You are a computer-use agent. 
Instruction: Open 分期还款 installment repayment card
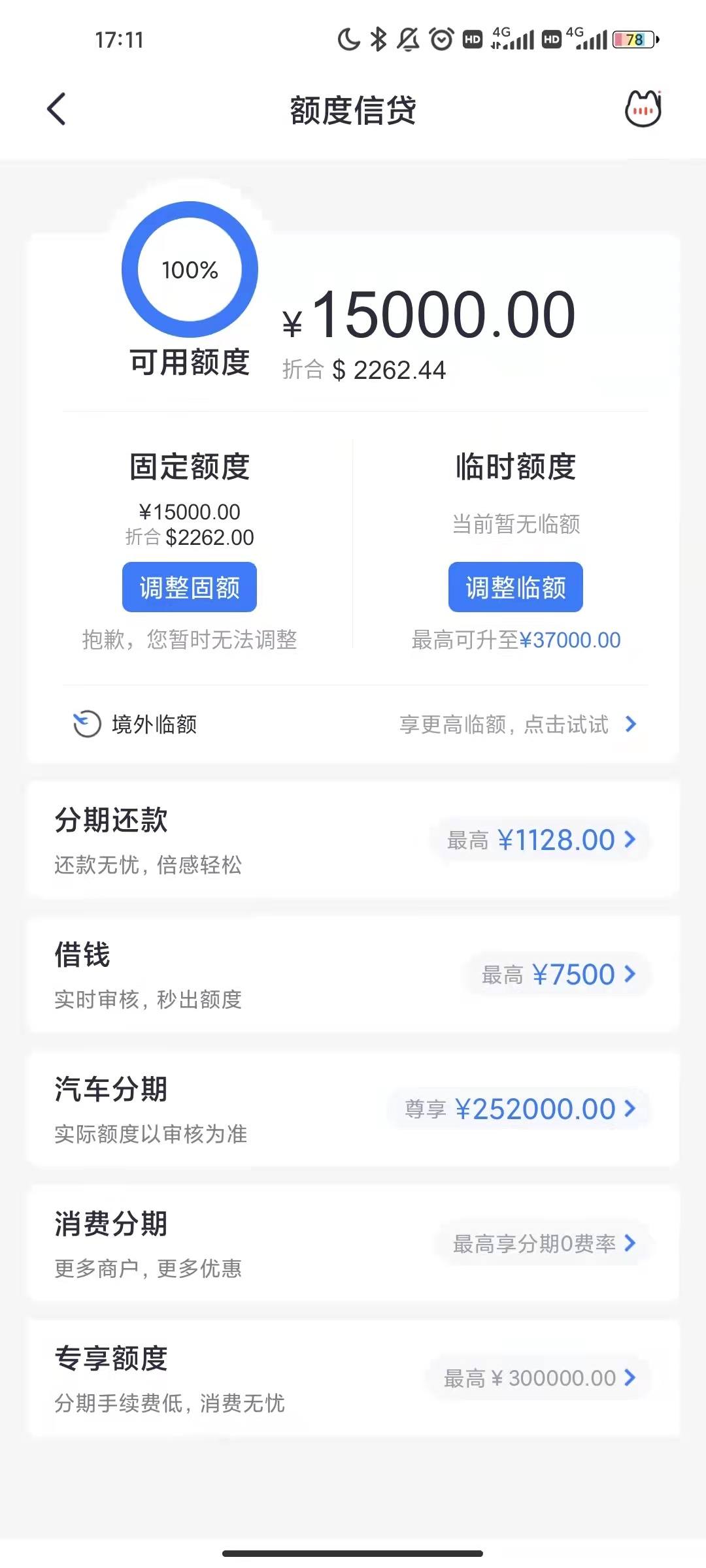[353, 840]
